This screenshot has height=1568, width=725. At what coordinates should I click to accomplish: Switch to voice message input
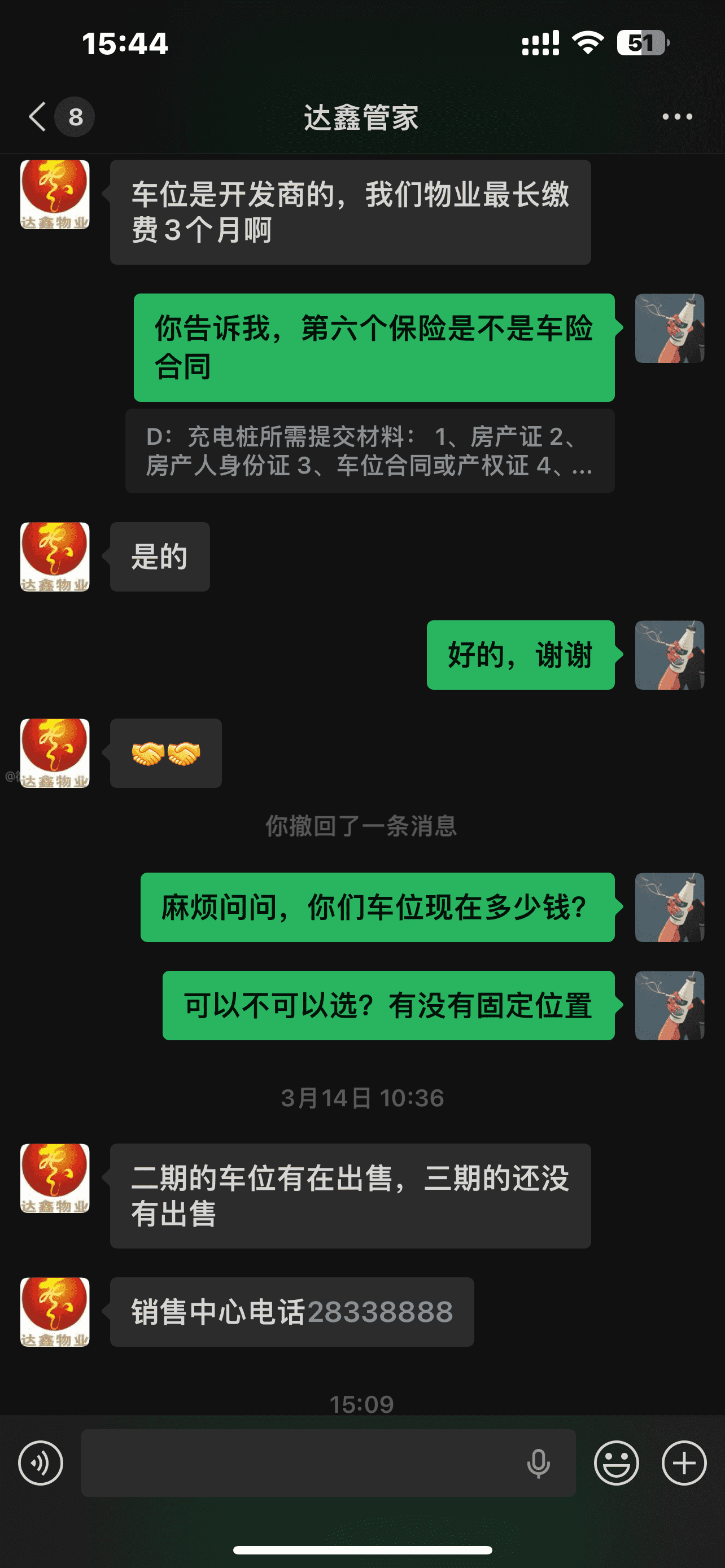41,1462
